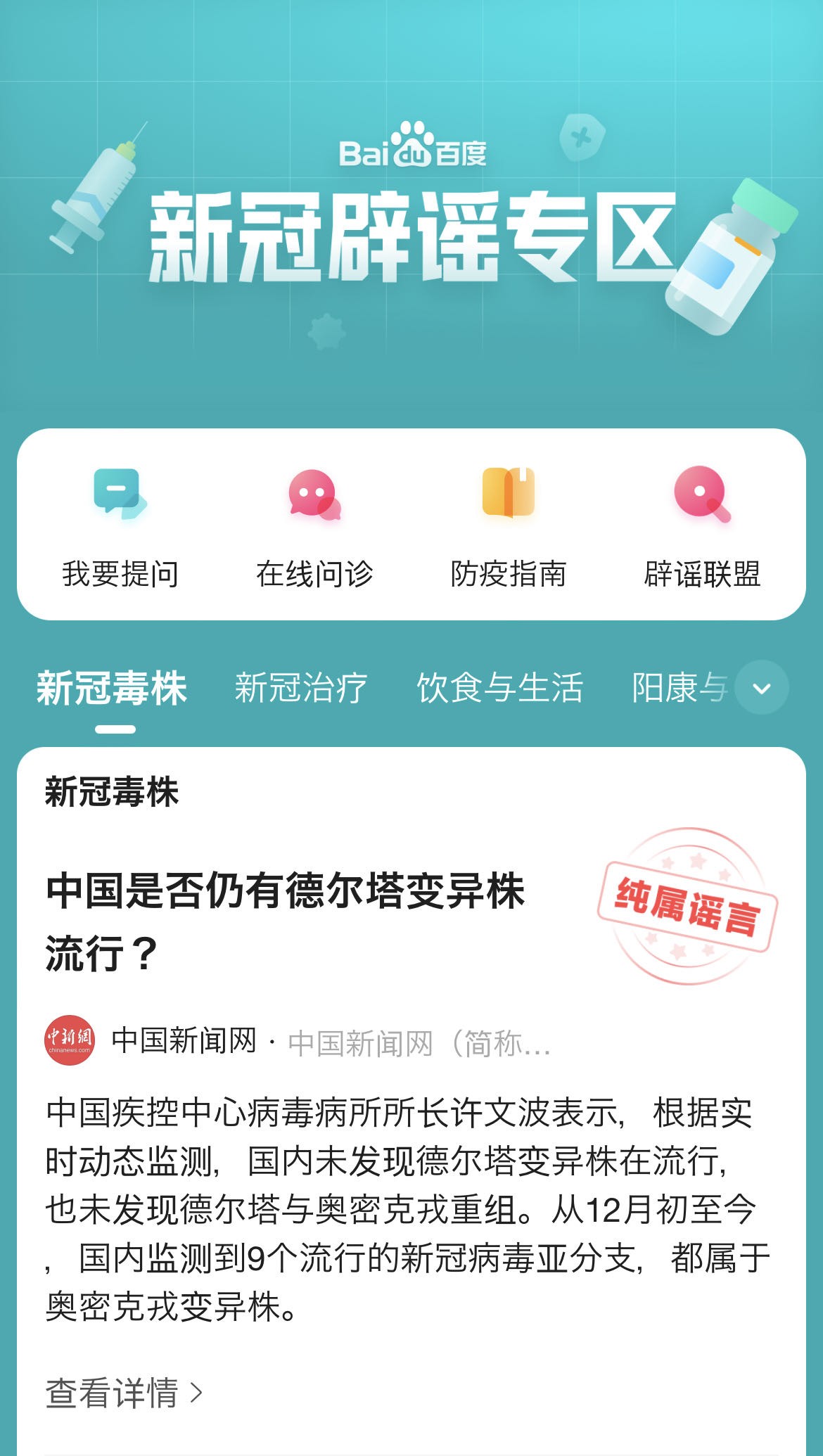Expand the category tabs dropdown arrow

762,688
